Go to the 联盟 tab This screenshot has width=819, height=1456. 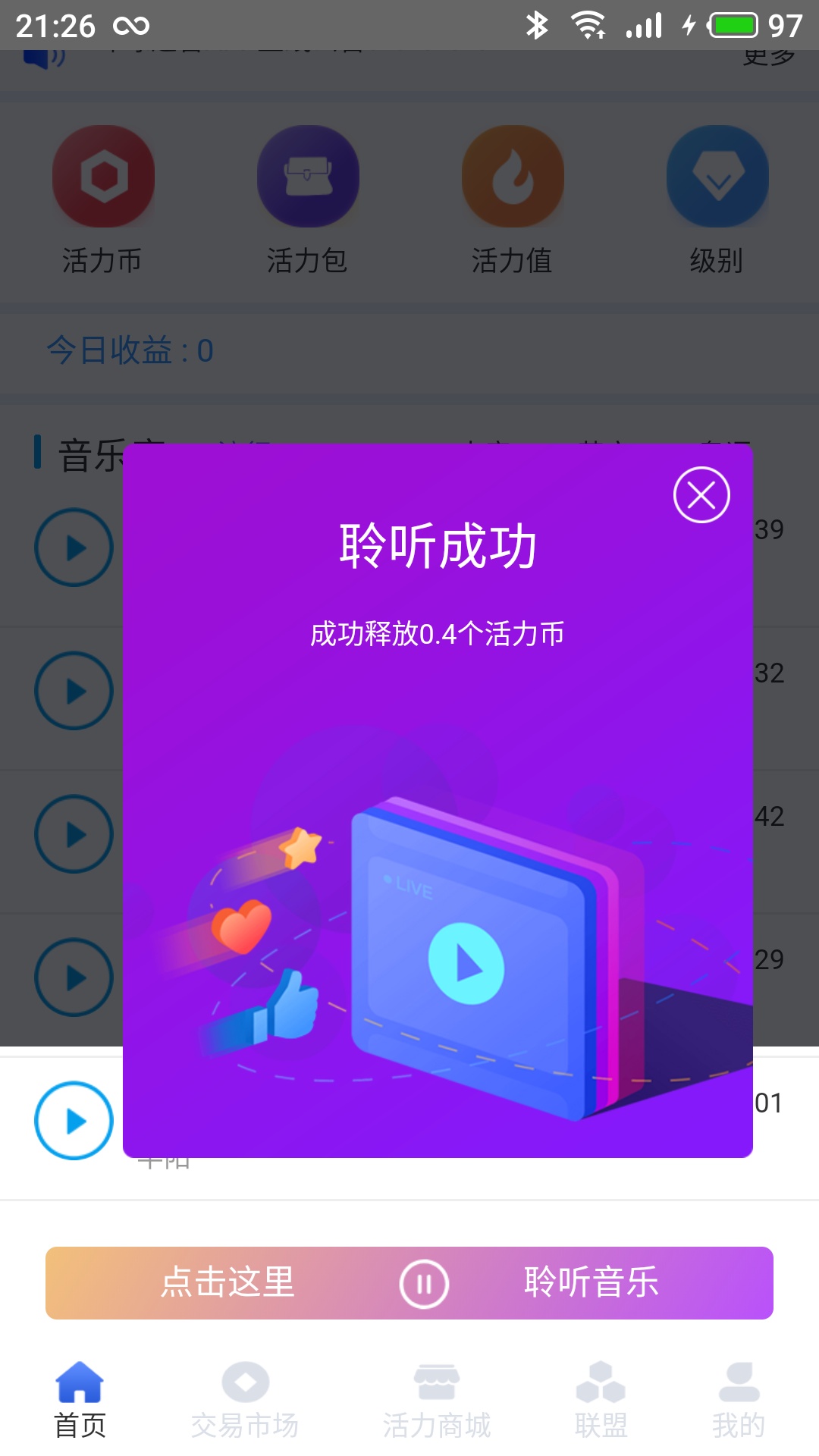point(601,1398)
